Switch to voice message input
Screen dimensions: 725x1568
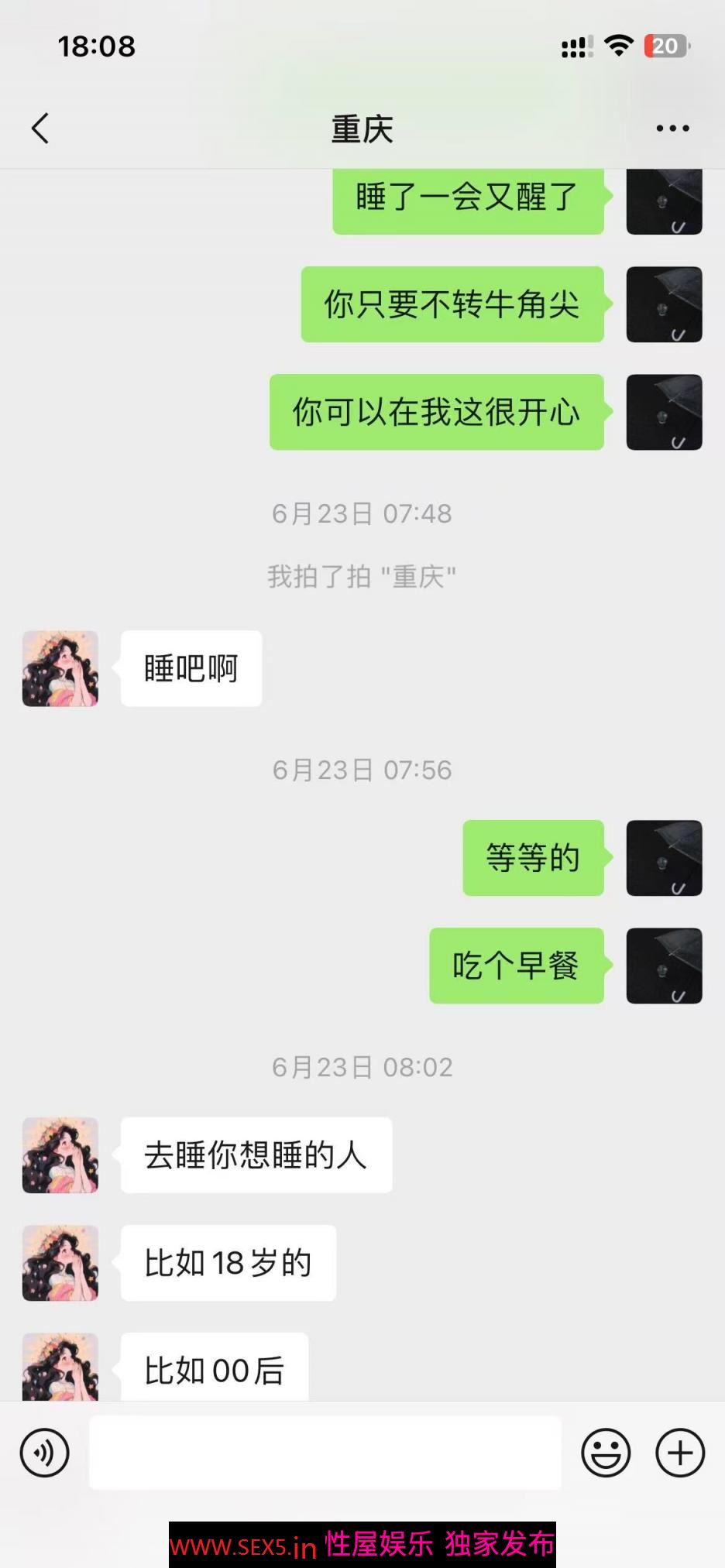(x=45, y=1452)
